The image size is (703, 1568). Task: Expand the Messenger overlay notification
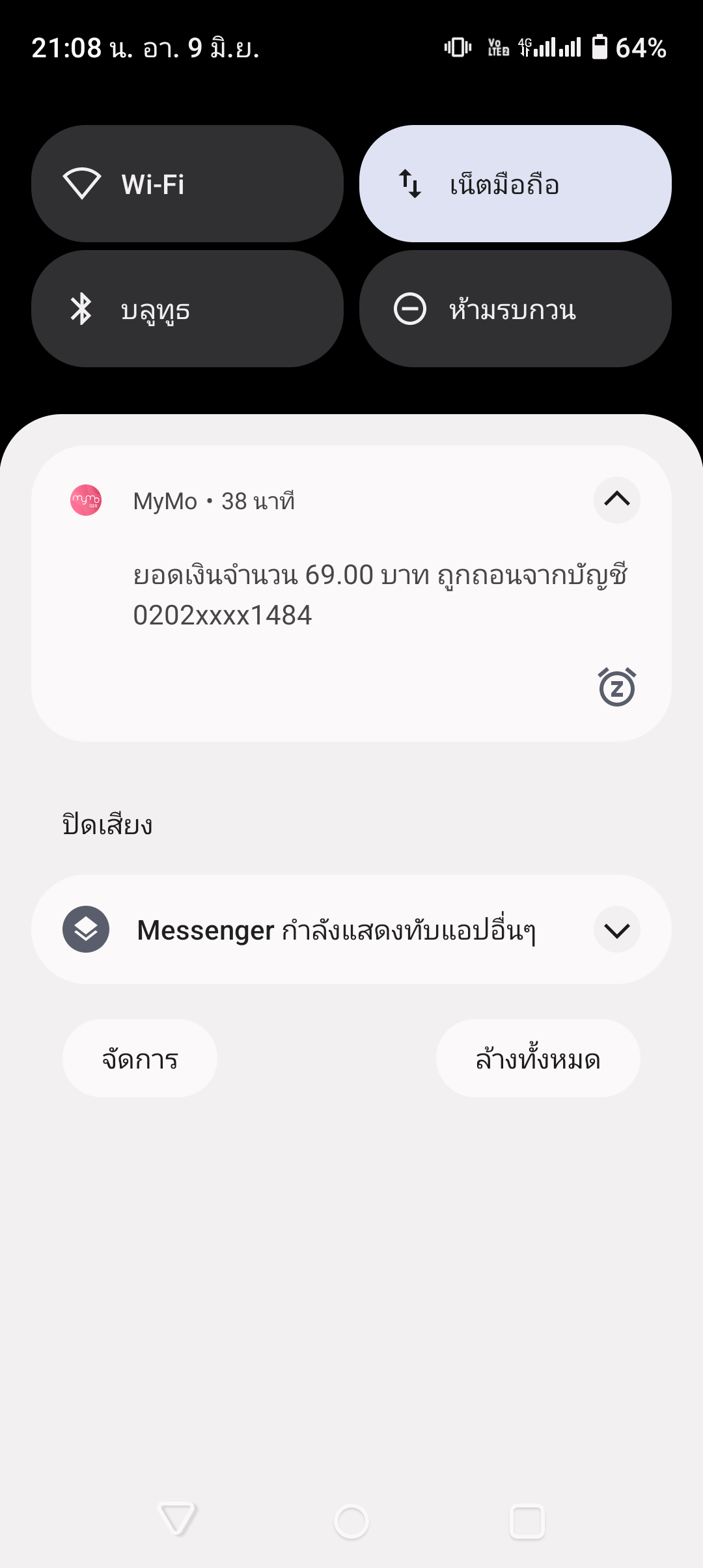[x=616, y=930]
